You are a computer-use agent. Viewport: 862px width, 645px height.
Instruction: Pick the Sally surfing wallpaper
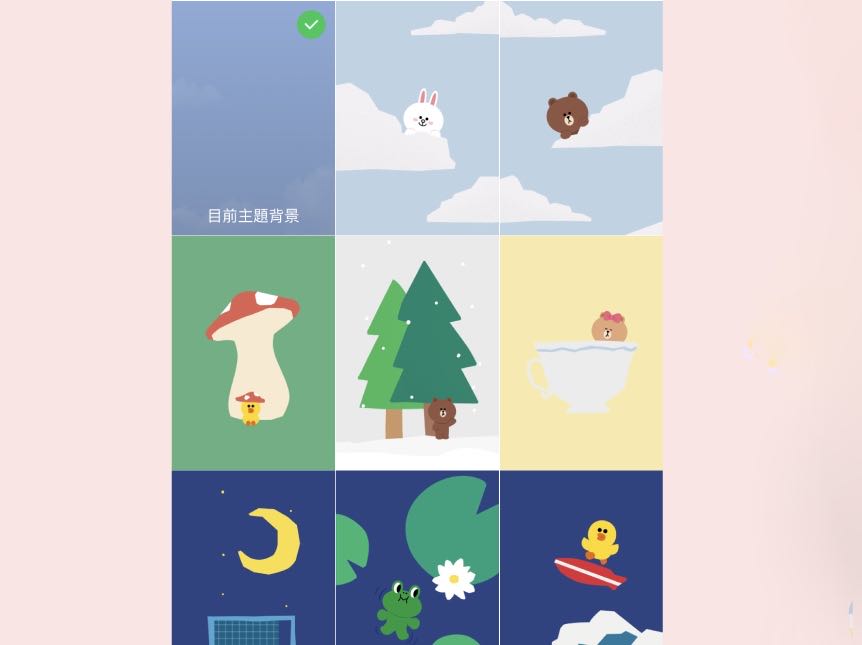click(581, 558)
